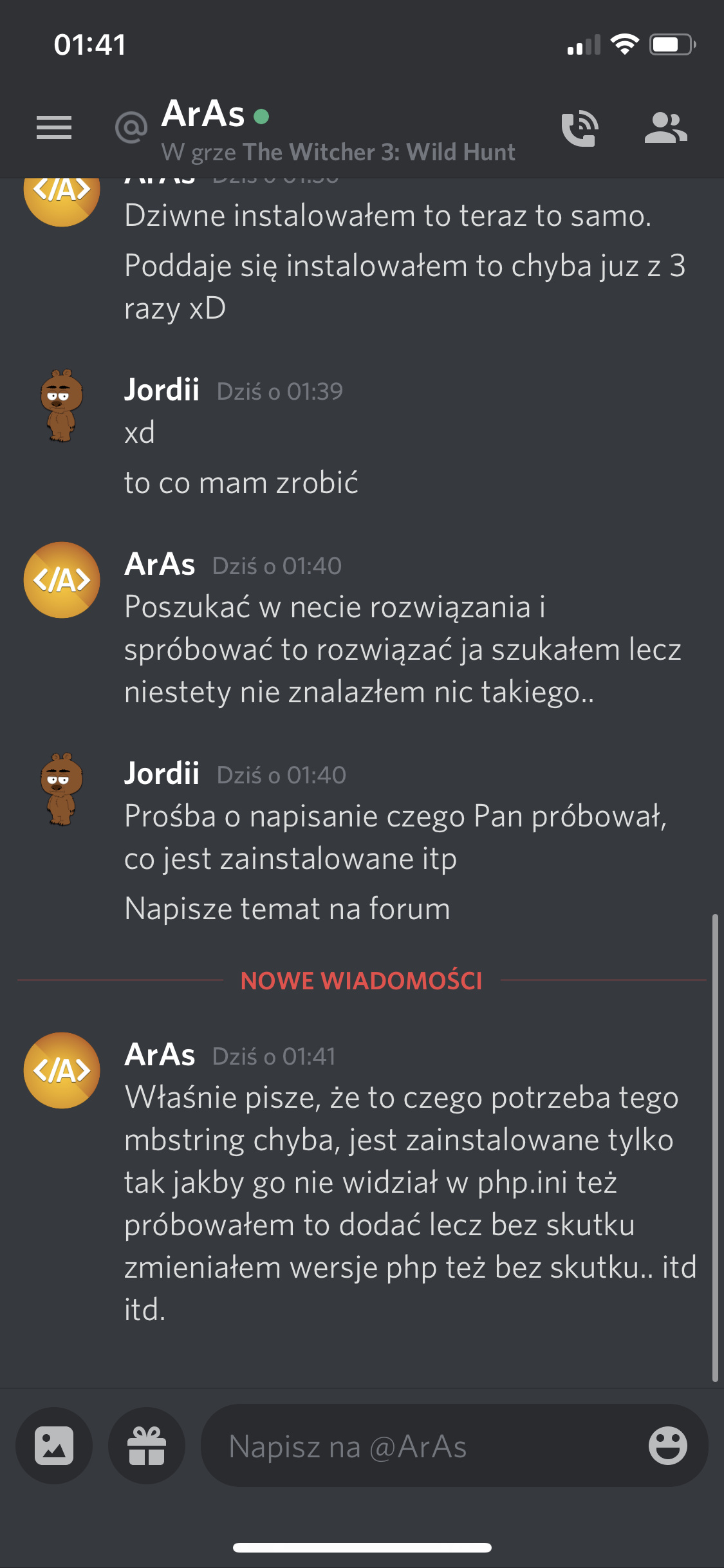The width and height of the screenshot is (724, 1568).
Task: Tap Jordii's username on 01:40 message
Action: (x=162, y=773)
